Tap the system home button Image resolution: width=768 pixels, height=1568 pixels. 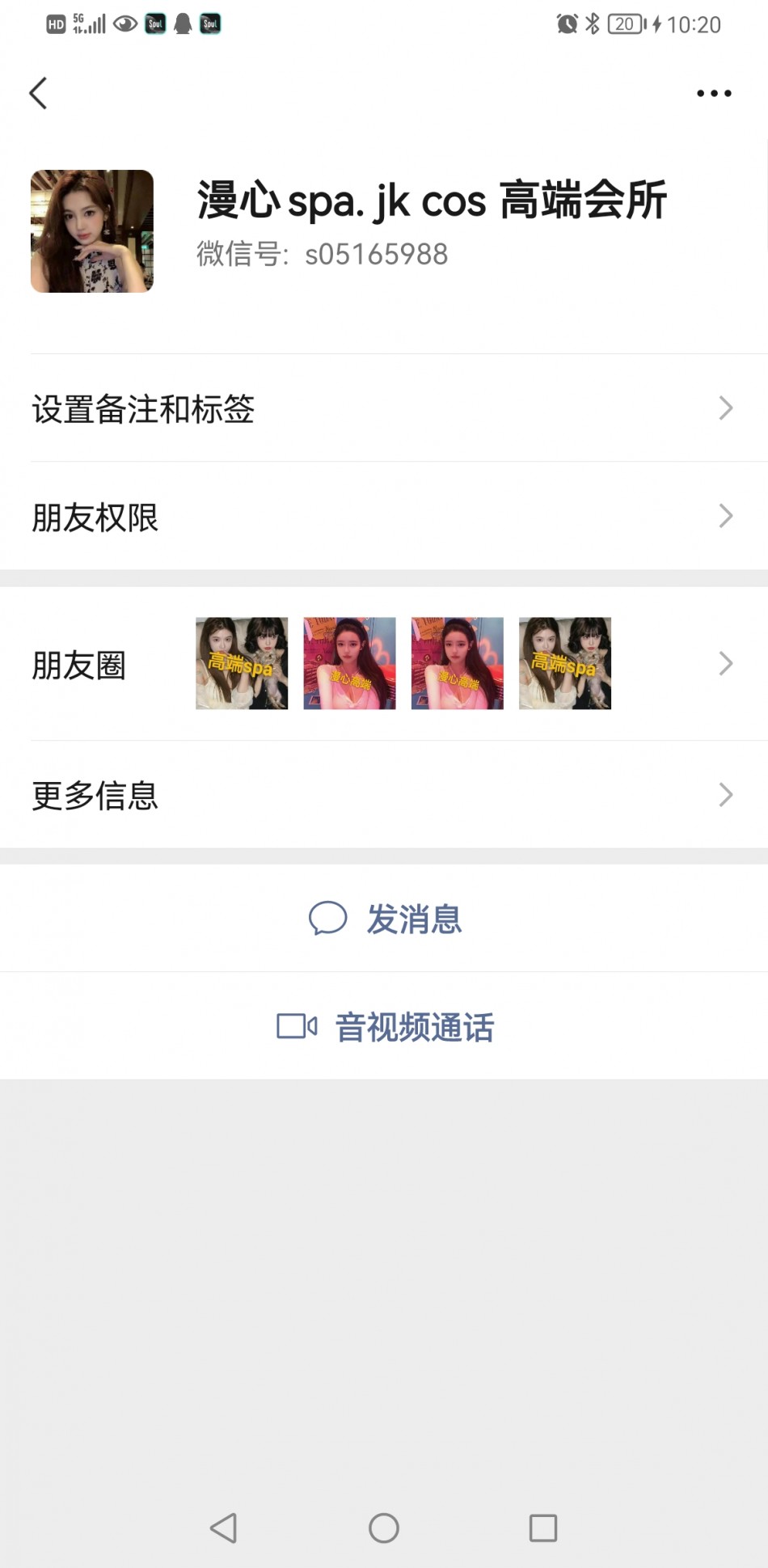point(384,1528)
